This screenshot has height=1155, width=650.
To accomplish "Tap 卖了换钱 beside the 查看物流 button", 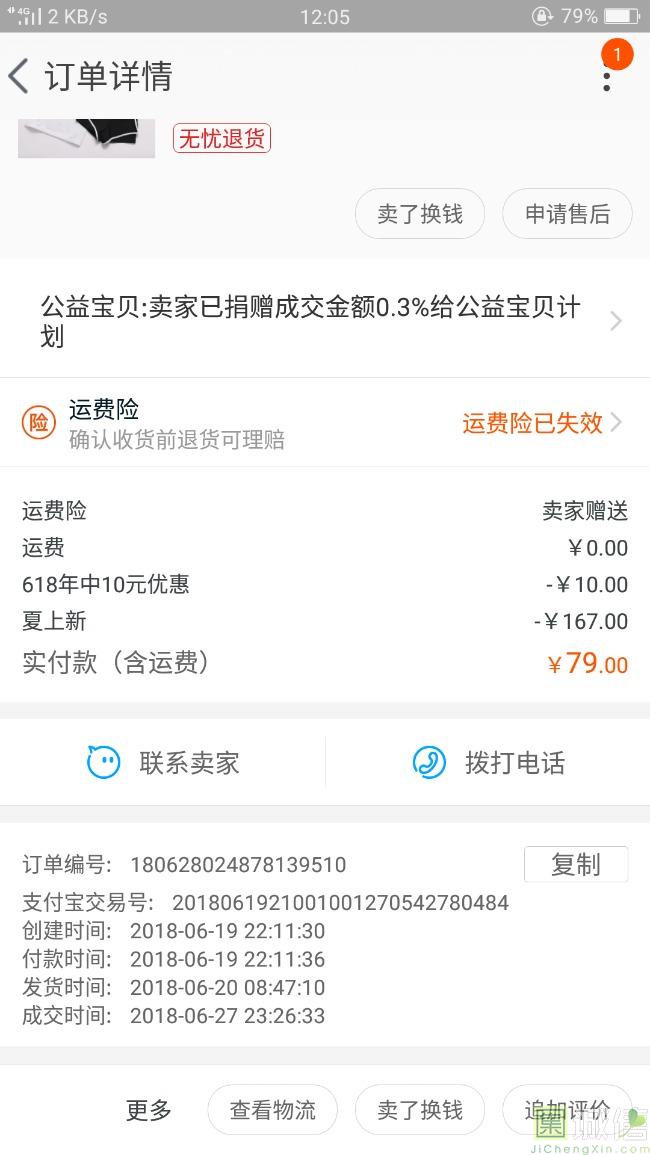I will (x=420, y=1110).
